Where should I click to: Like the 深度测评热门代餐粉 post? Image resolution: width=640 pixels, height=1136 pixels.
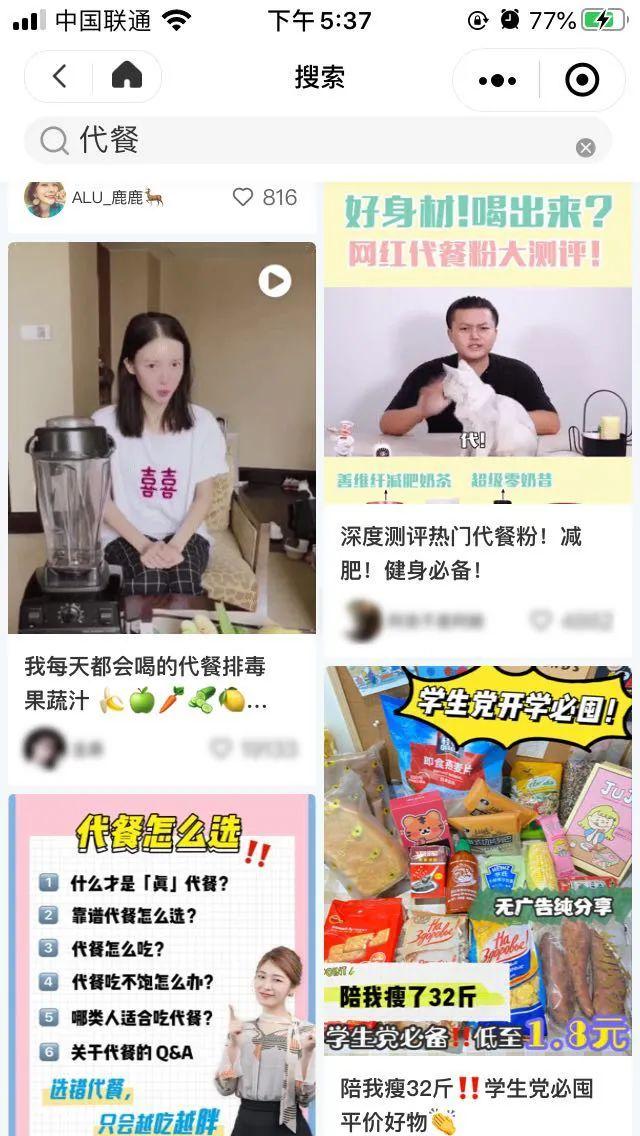(x=541, y=621)
